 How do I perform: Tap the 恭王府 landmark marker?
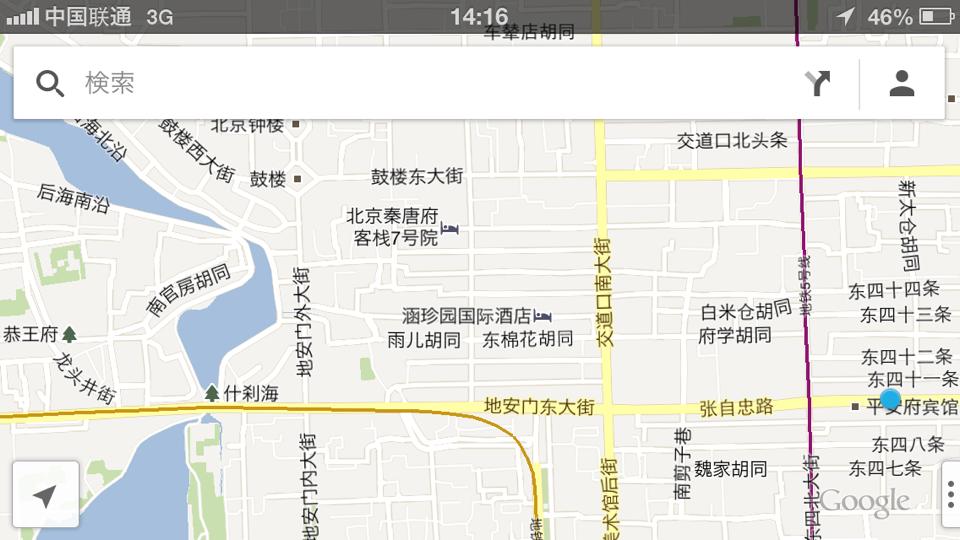[x=69, y=334]
